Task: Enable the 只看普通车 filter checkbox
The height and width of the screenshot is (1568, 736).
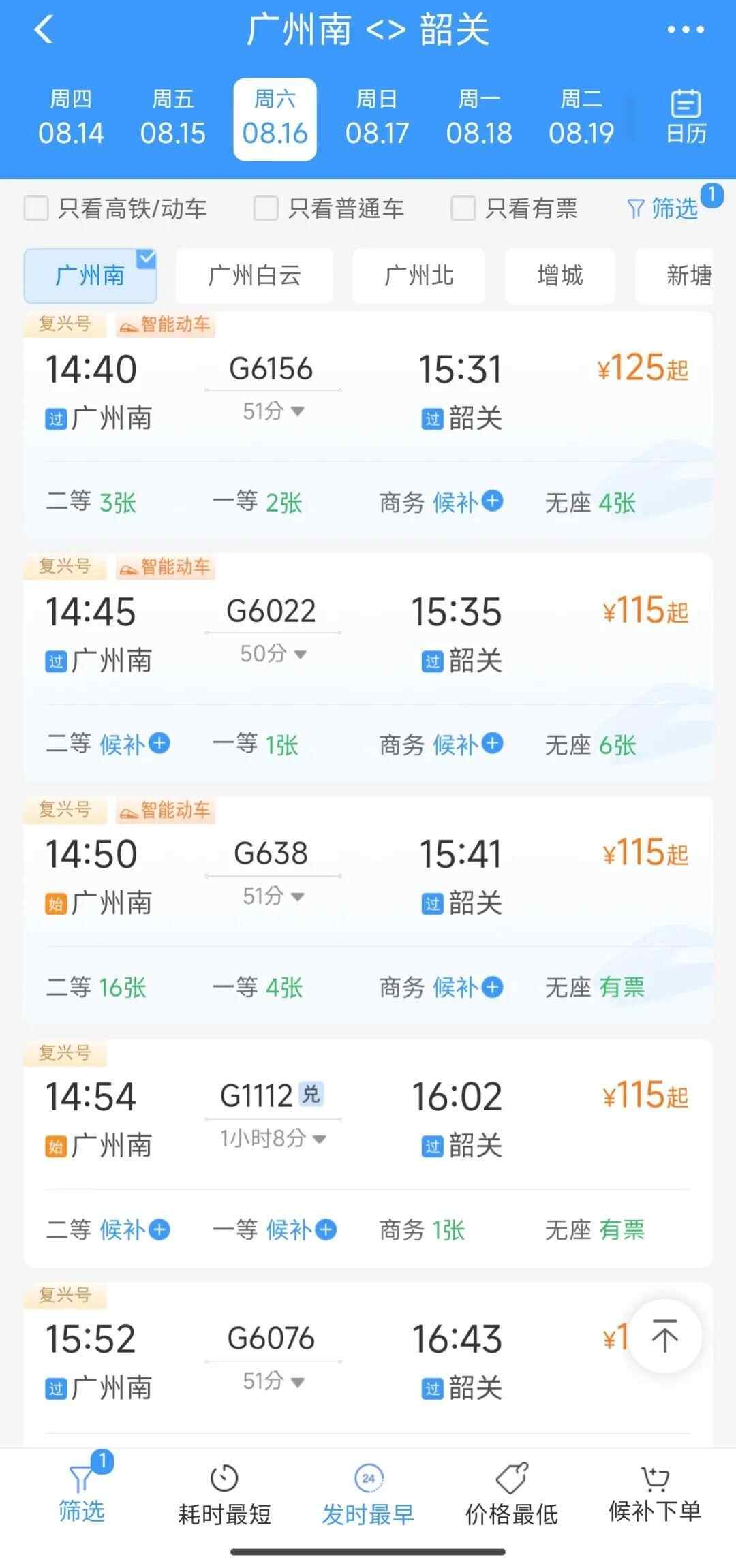Action: 266,208
